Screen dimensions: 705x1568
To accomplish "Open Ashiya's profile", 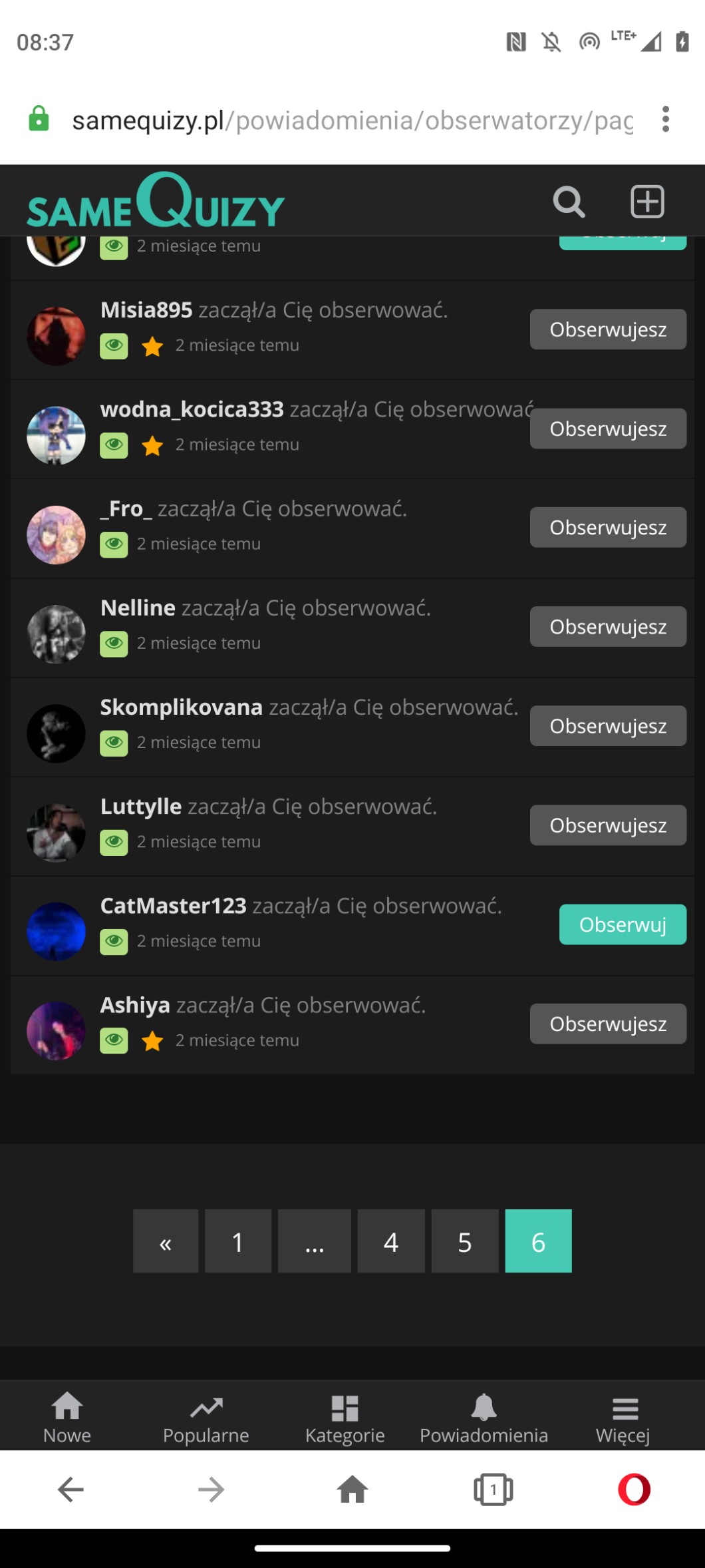I will (135, 1005).
